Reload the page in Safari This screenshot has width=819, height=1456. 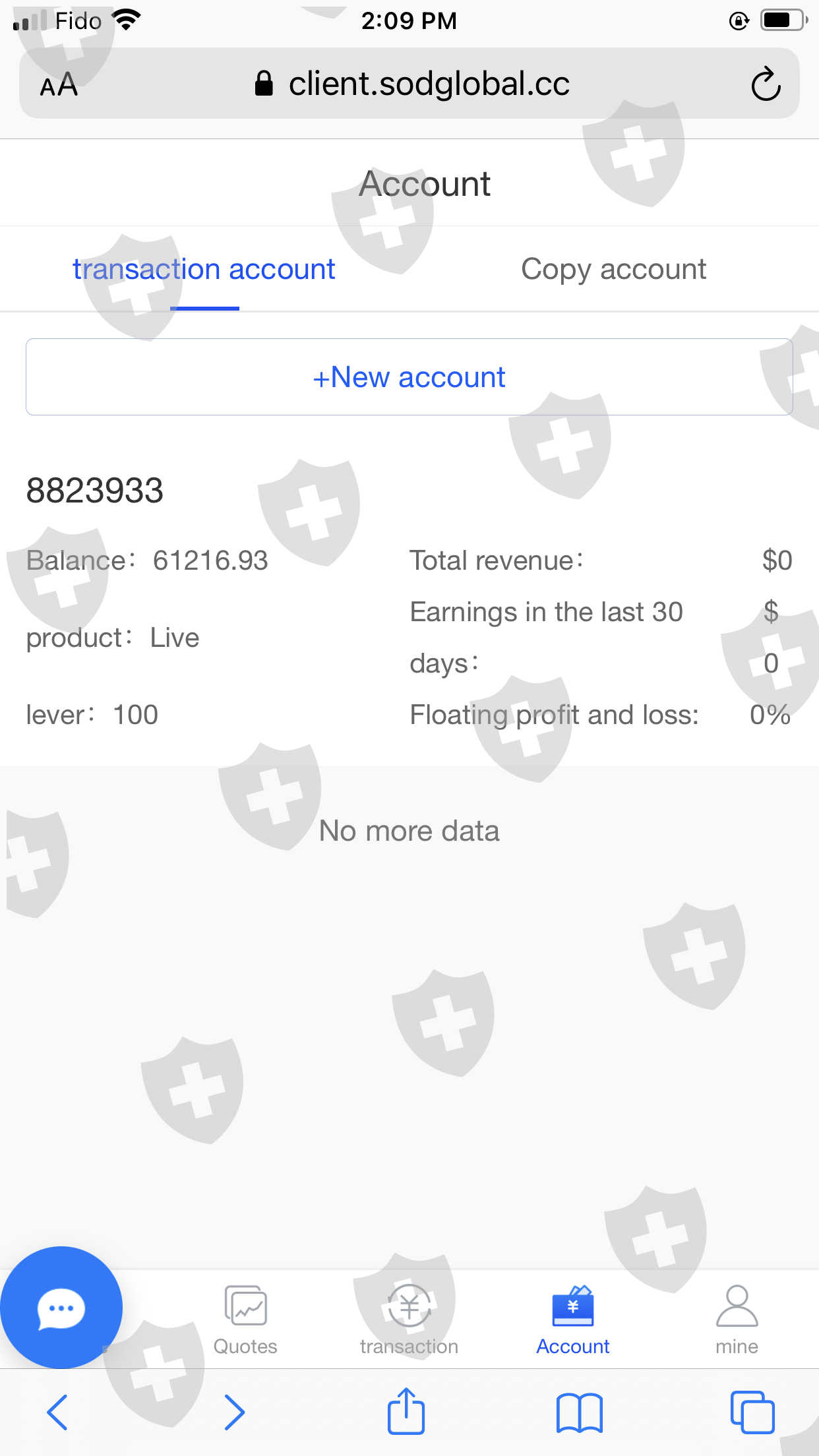[x=766, y=84]
